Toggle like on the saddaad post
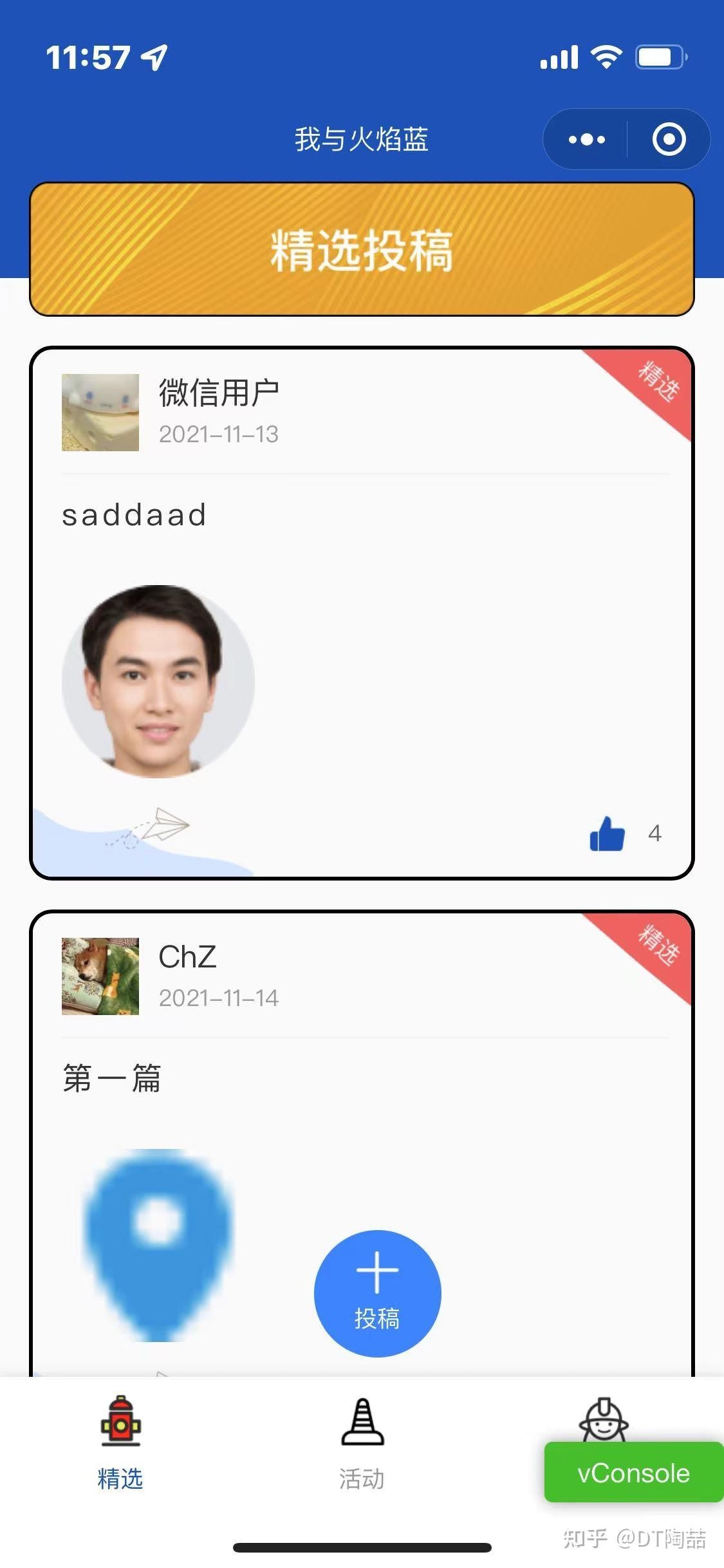 pyautogui.click(x=606, y=834)
